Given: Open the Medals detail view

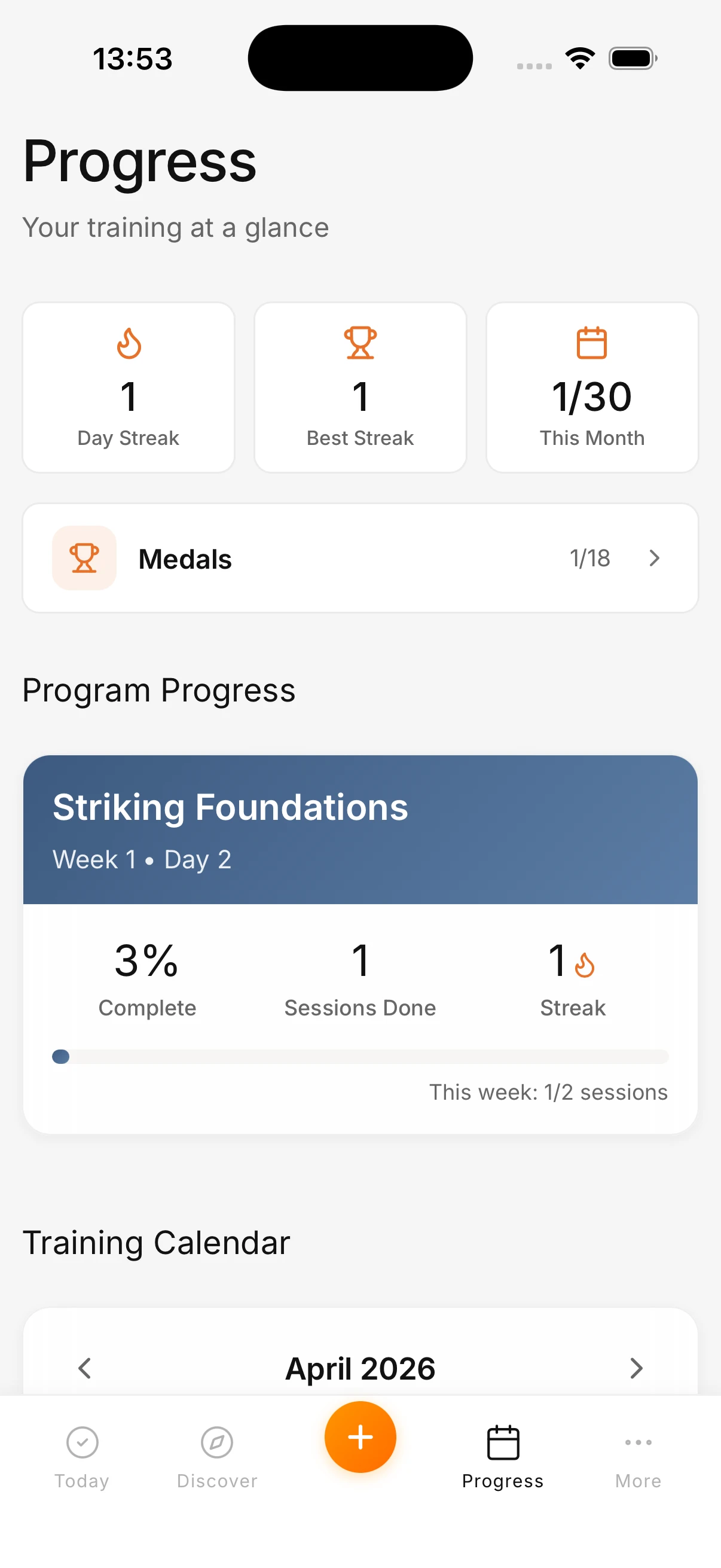Looking at the screenshot, I should tap(360, 557).
